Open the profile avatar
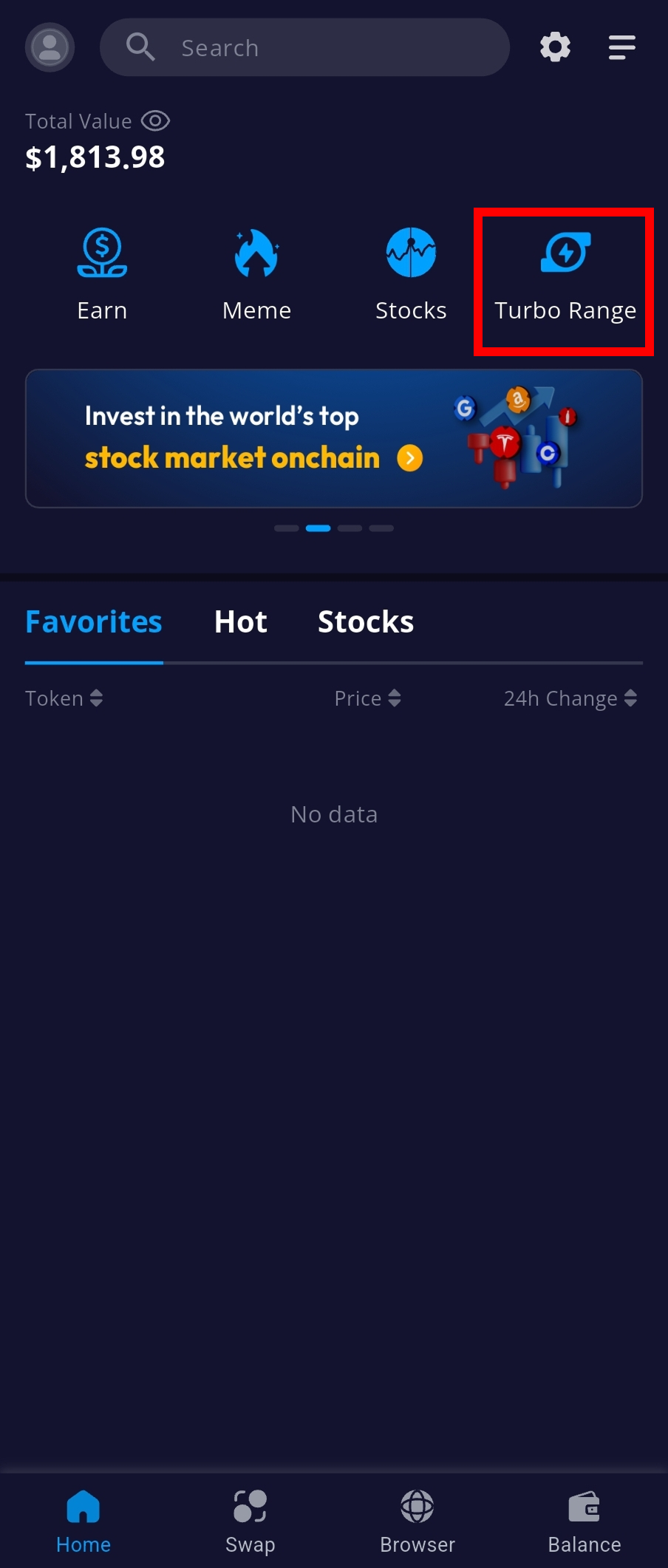Image resolution: width=668 pixels, height=1568 pixels. click(50, 48)
